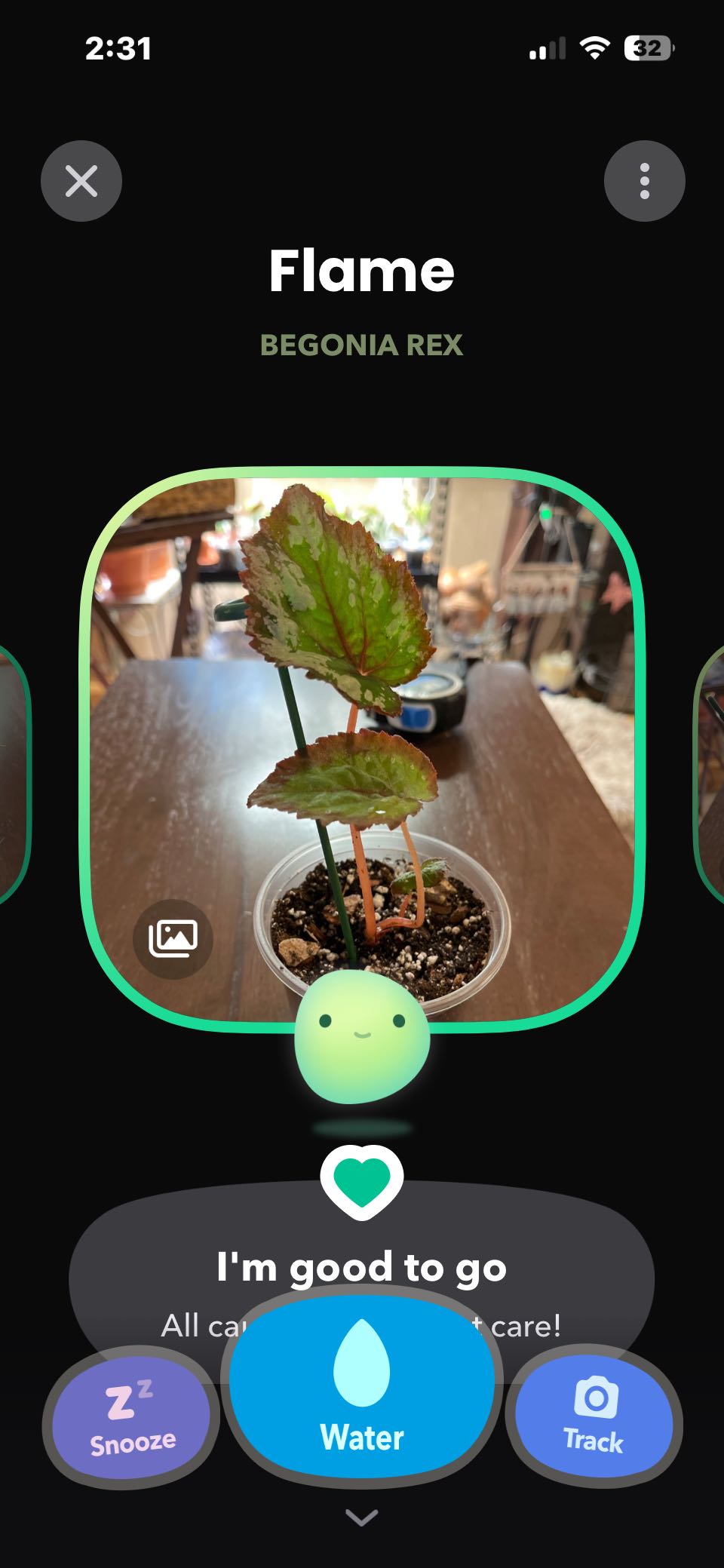Screen dimensions: 724x1568
Task: Snooze the plant care reminder
Action: pos(131,1416)
